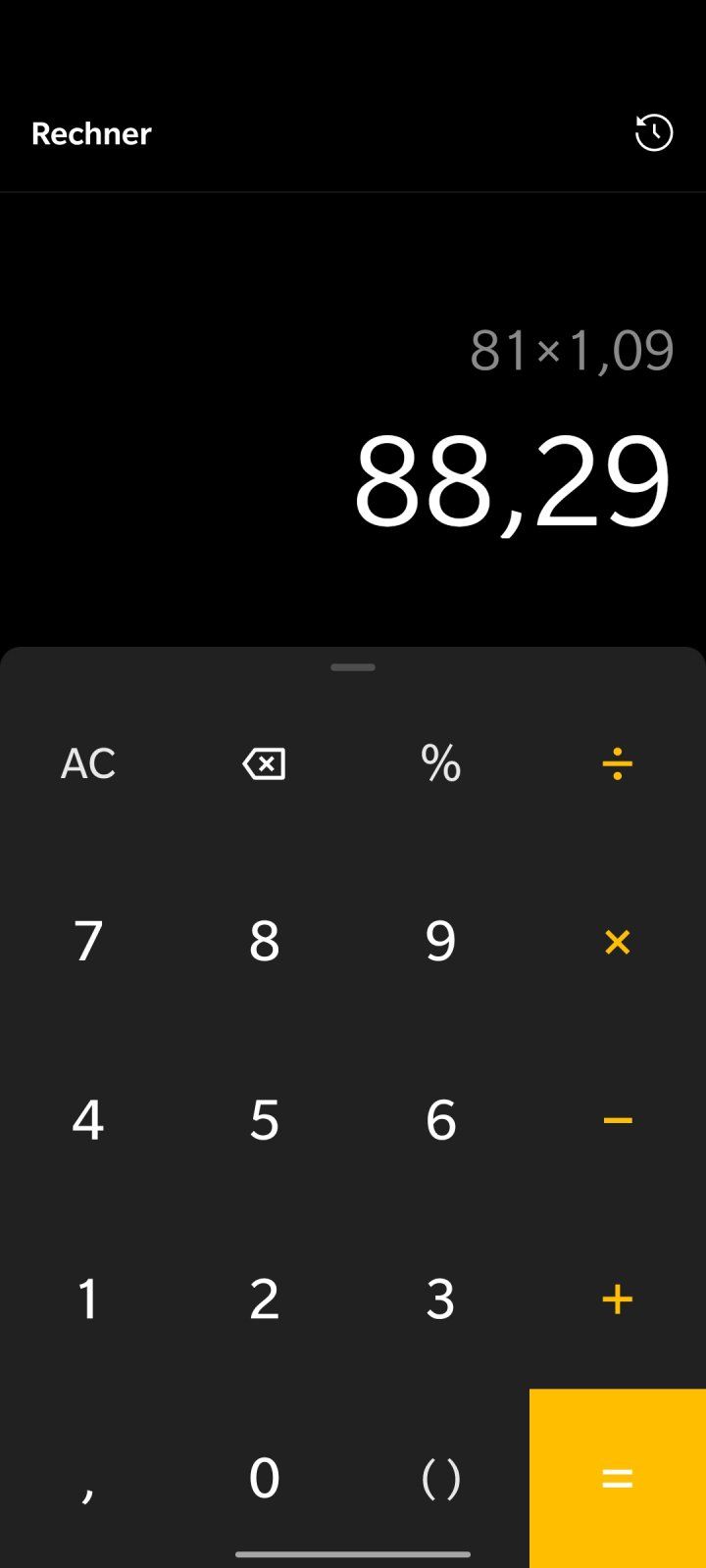Screen dimensions: 706x1568
Task: Select the minus operator
Action: (x=617, y=1120)
